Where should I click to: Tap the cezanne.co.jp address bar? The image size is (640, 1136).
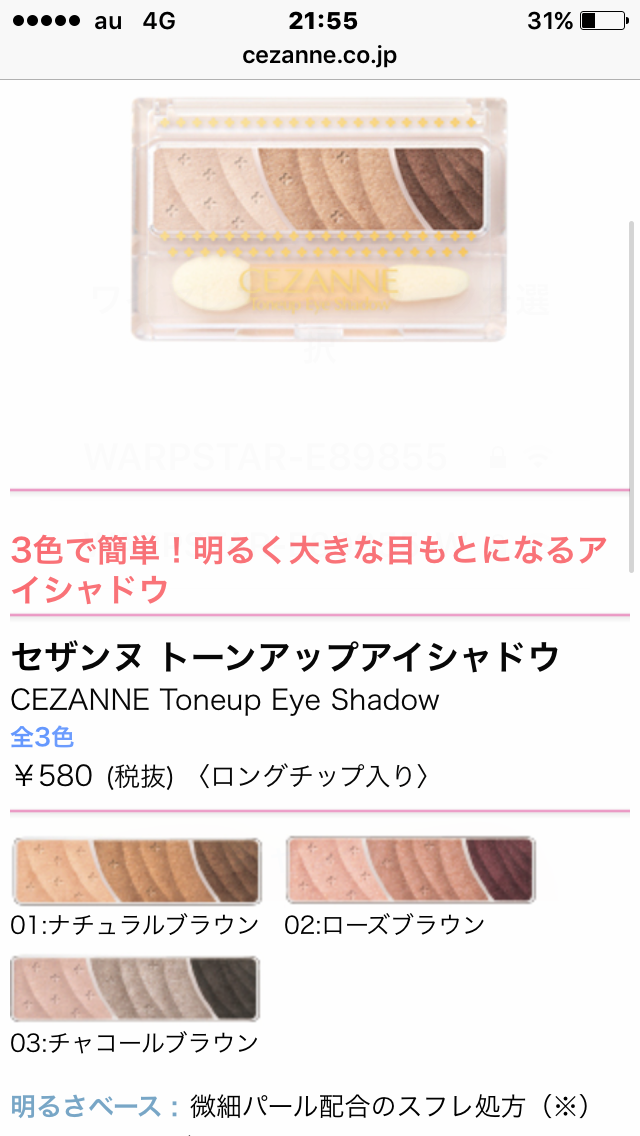320,56
